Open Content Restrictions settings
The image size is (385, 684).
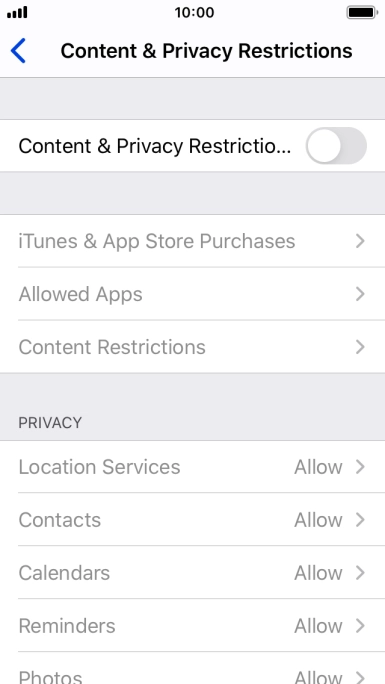(x=192, y=347)
